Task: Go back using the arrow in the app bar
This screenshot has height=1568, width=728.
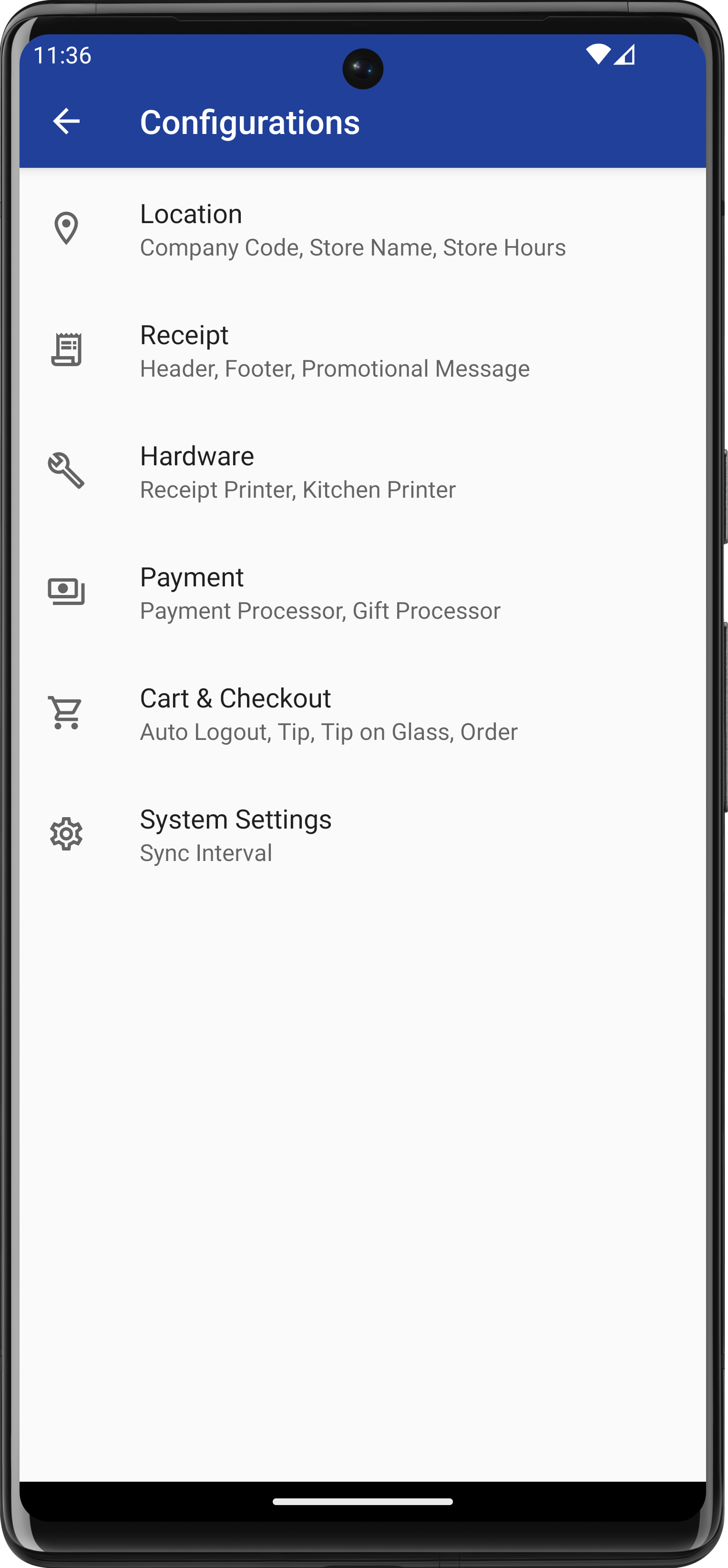Action: 66,121
